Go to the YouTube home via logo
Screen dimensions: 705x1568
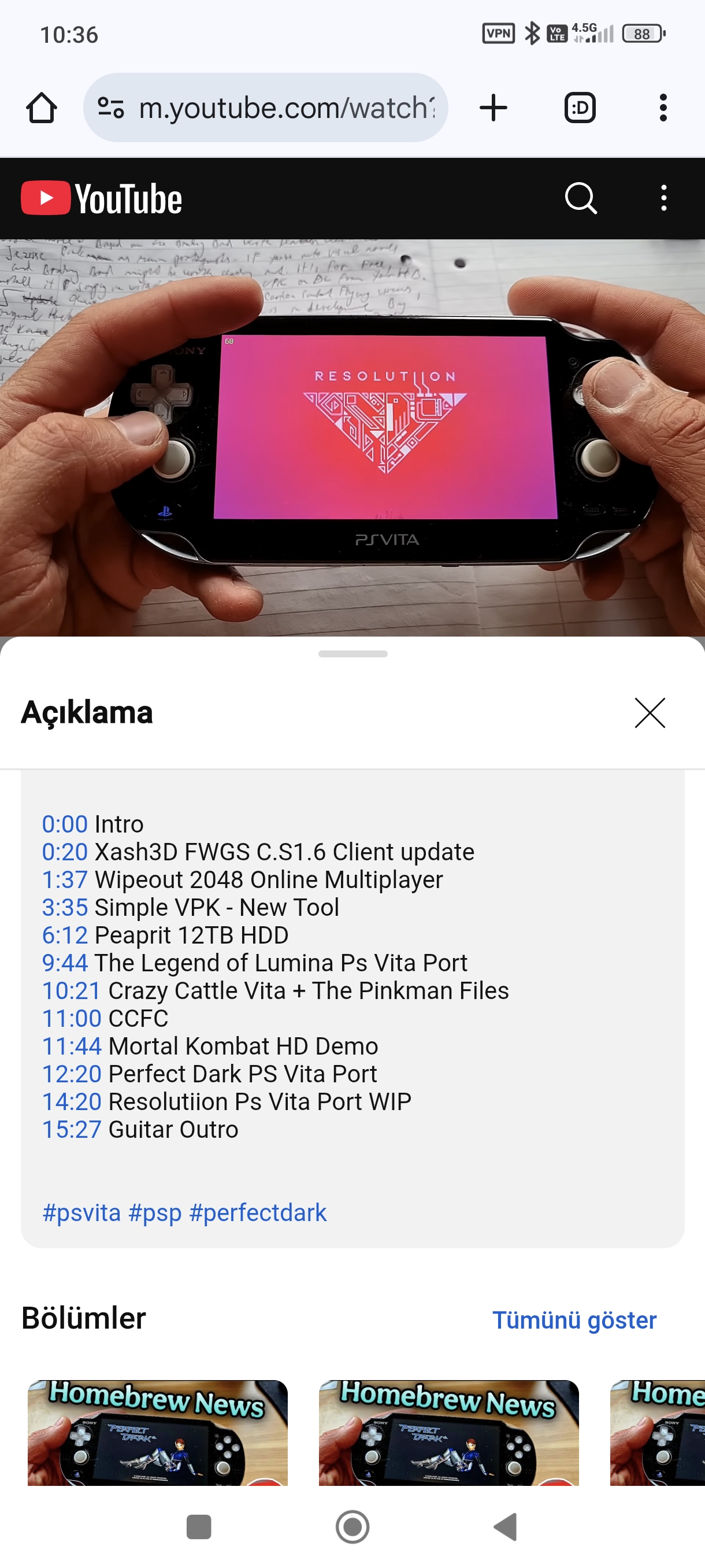(102, 198)
